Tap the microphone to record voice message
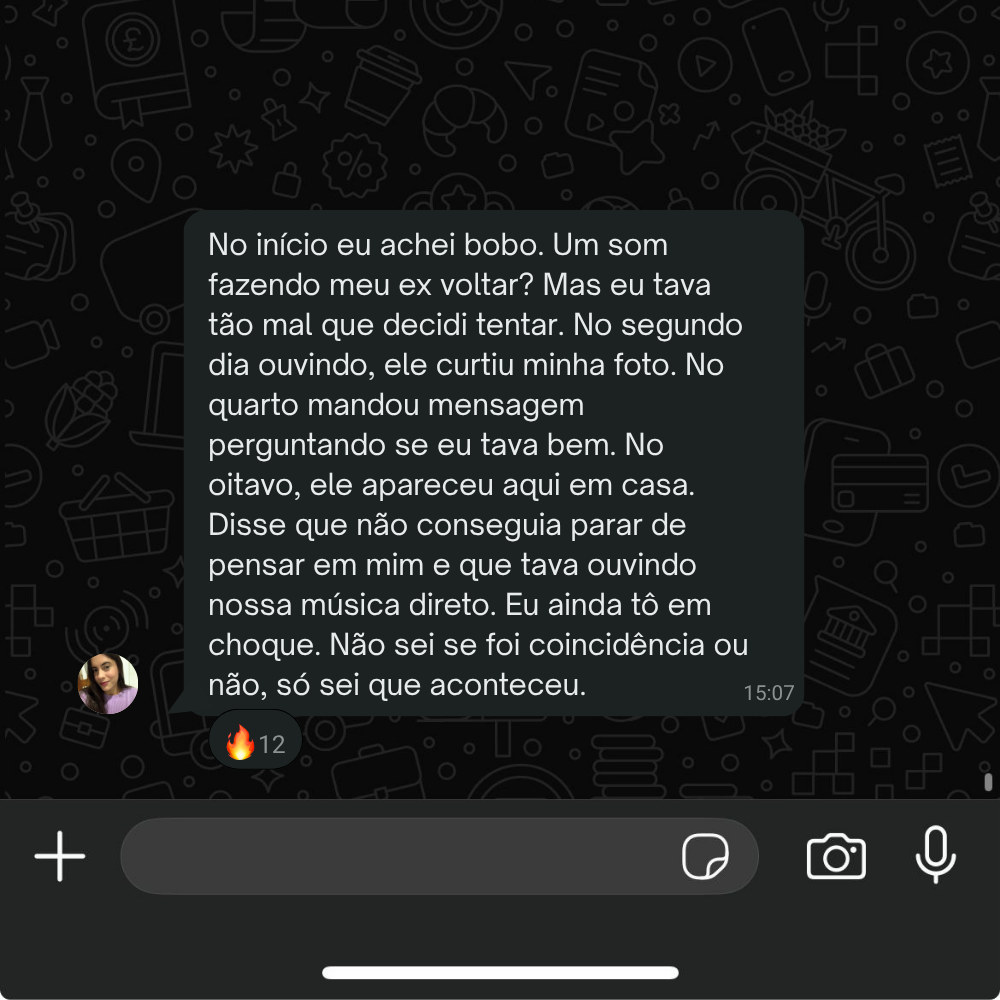 [936, 855]
